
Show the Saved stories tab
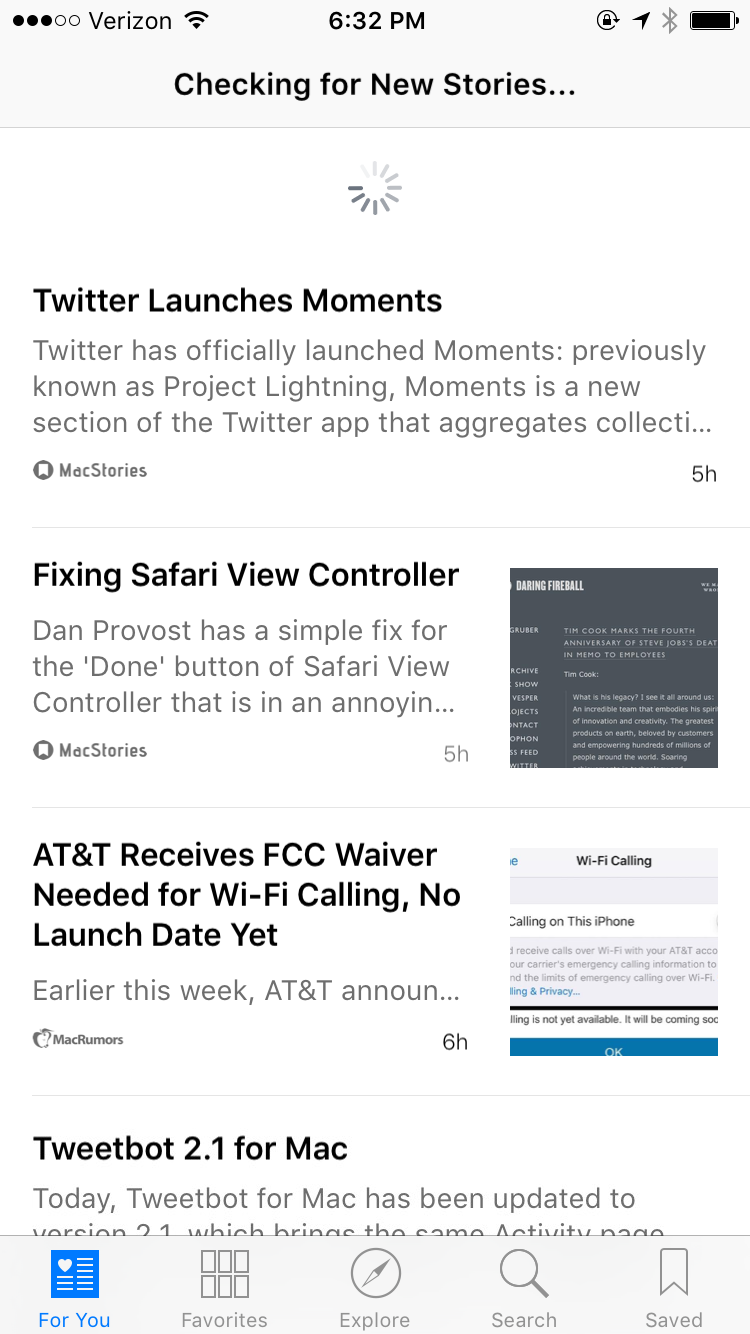click(673, 1288)
